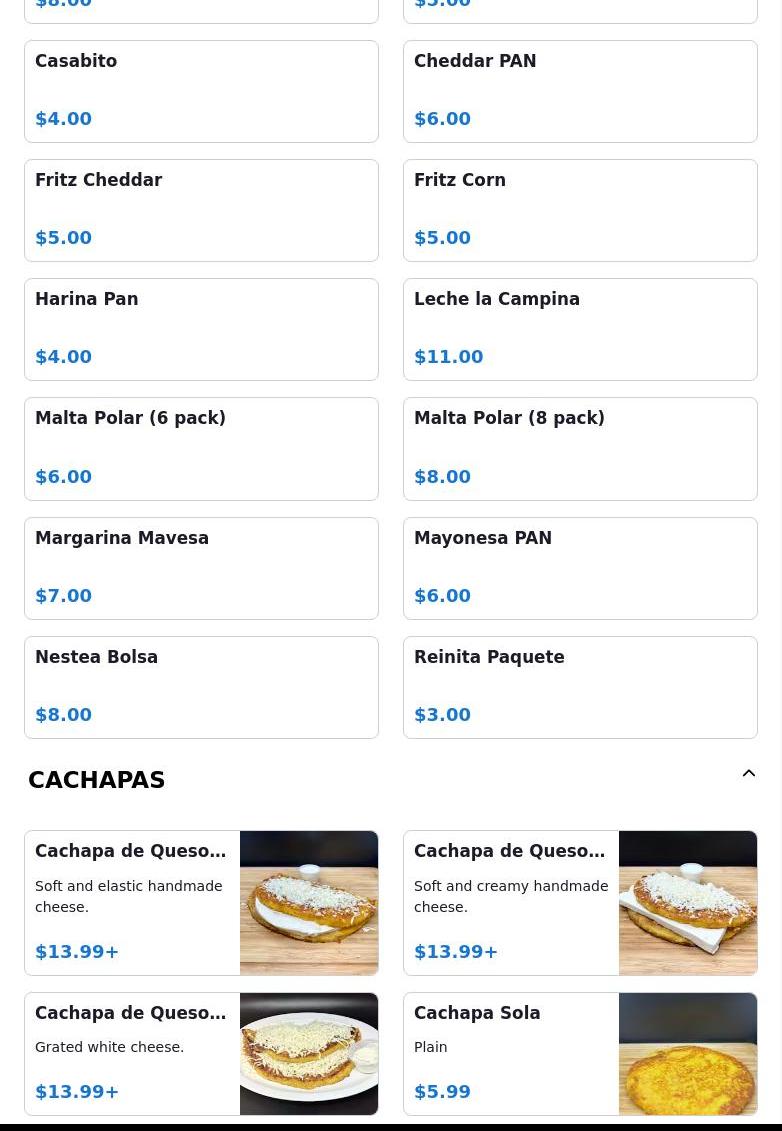The width and height of the screenshot is (782, 1131).
Task: Select the Mayonesa PAN item
Action: [580, 568]
